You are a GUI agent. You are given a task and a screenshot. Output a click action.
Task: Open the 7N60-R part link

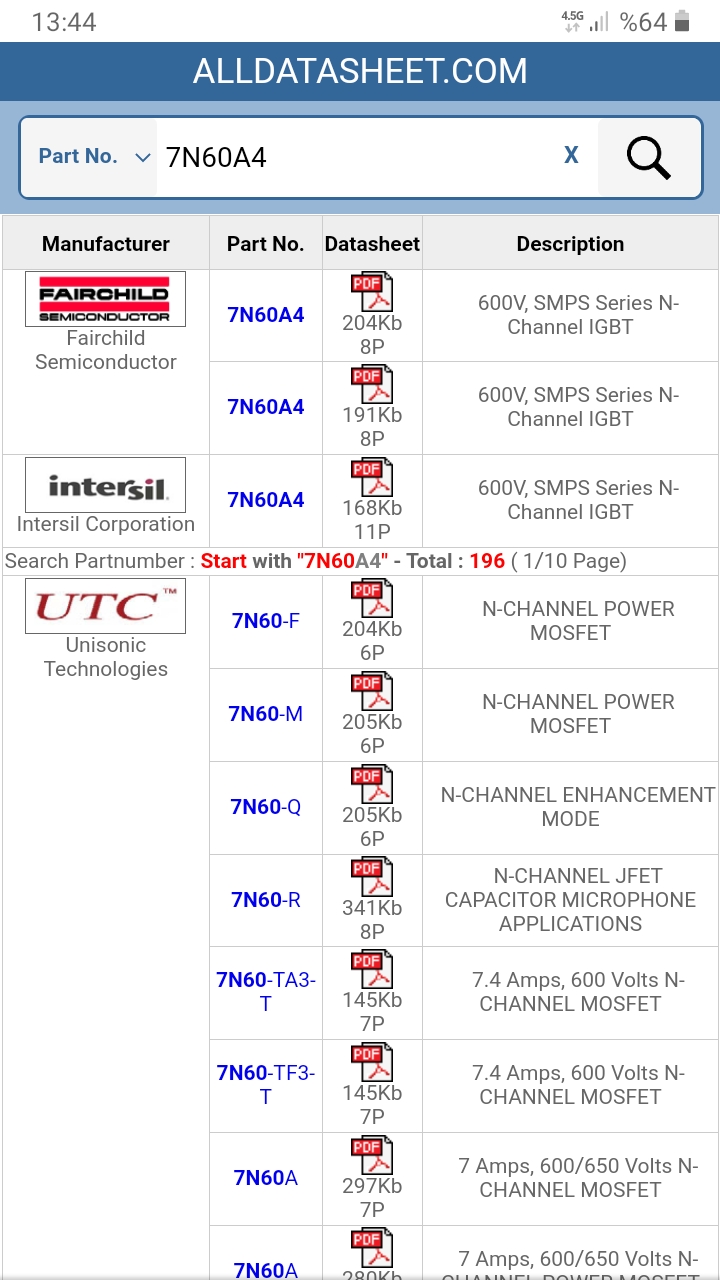tap(266, 900)
